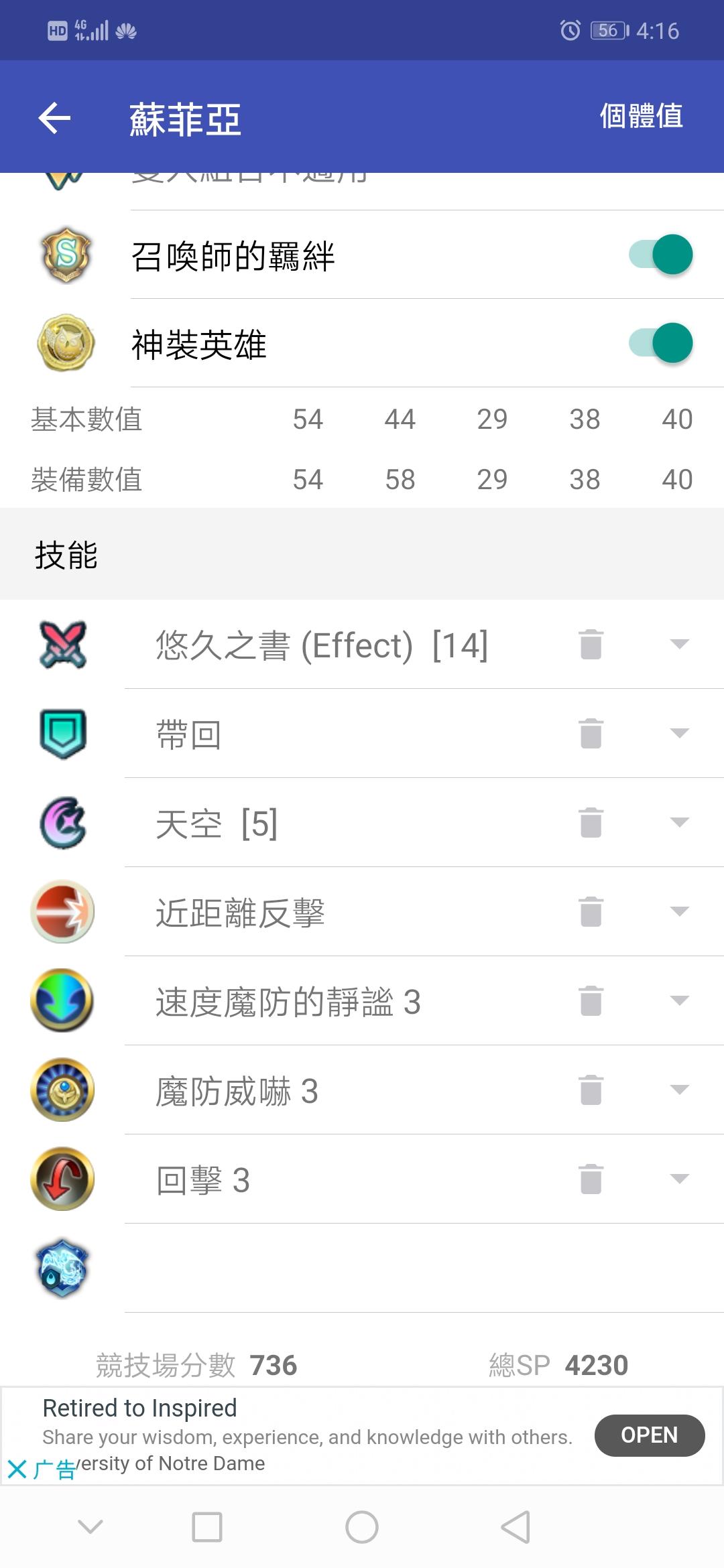Expand the 天空 [5] dropdown
This screenshot has height=1568, width=724.
tap(679, 823)
